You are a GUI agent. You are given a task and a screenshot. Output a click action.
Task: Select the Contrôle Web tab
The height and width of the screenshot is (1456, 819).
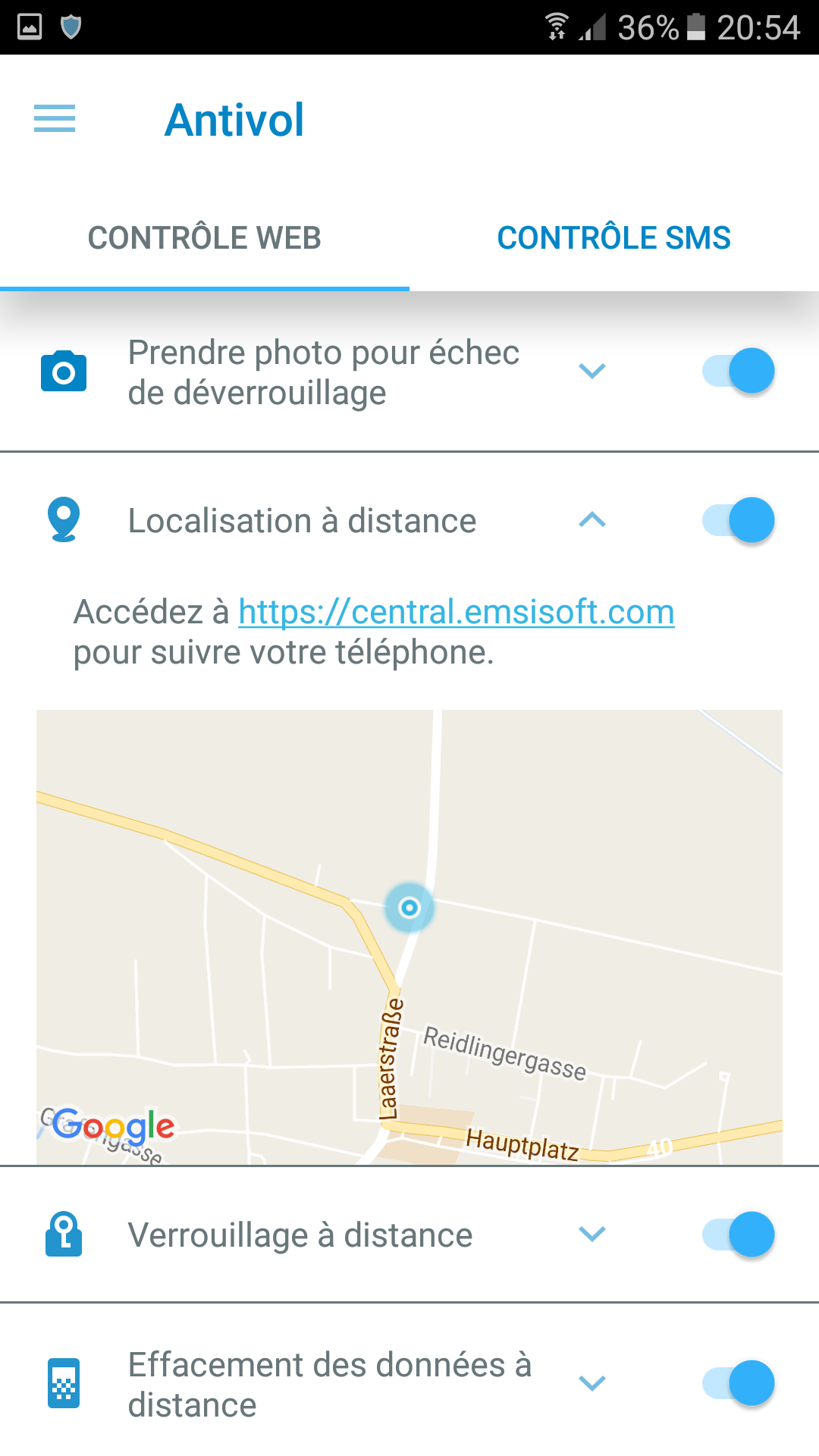pyautogui.click(x=205, y=238)
